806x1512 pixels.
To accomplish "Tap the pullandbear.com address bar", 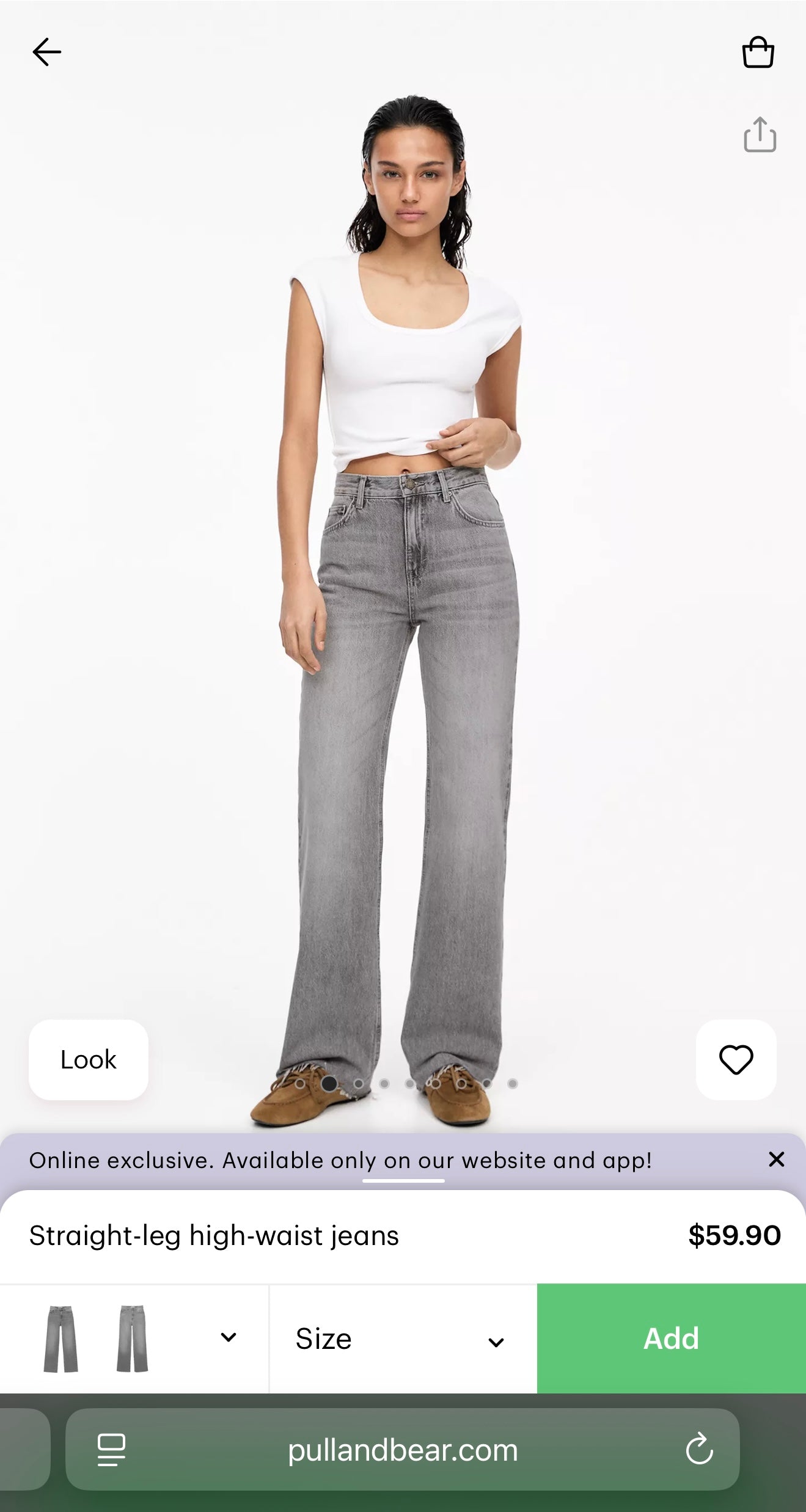I will click(402, 1450).
